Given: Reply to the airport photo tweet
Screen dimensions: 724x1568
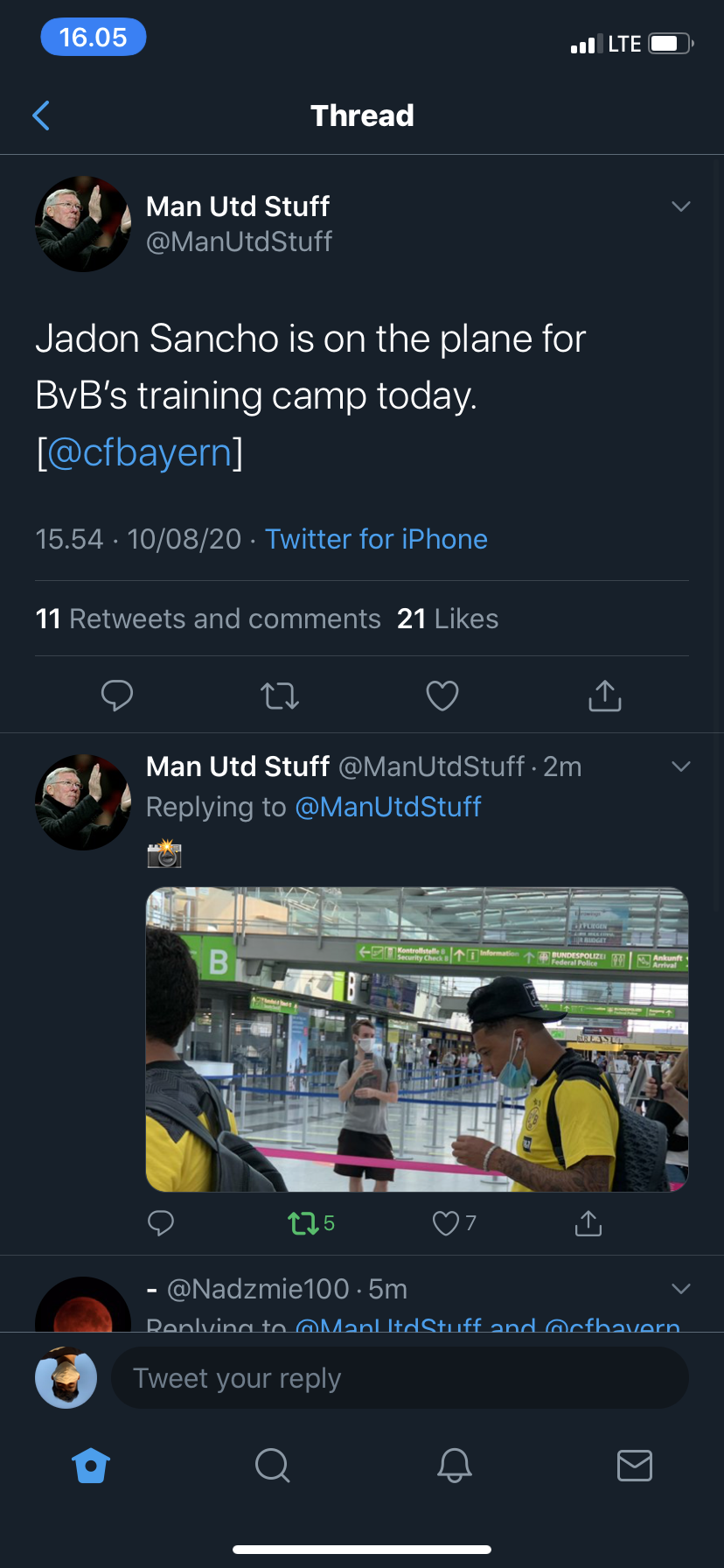Looking at the screenshot, I should (x=161, y=1222).
